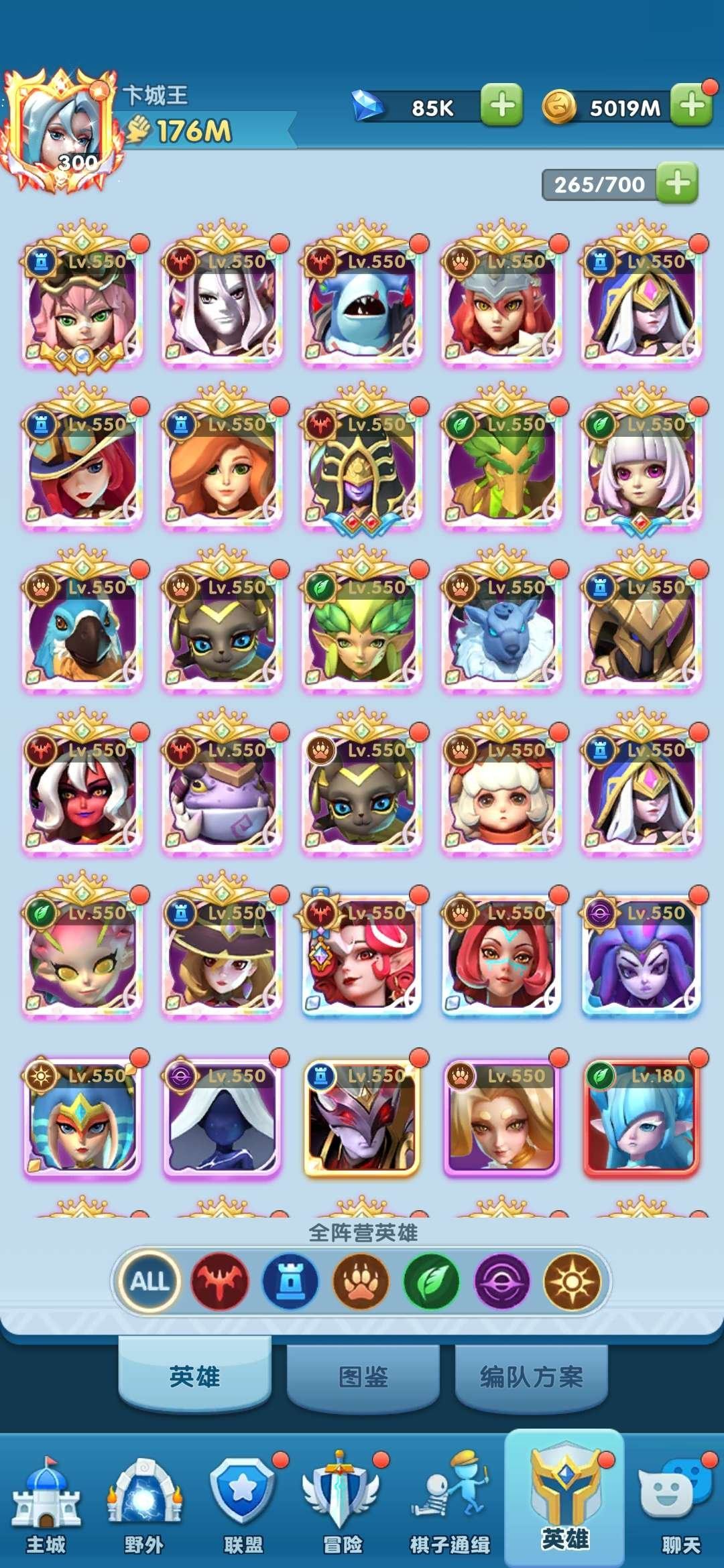
Task: Filter heroes by red bat faction
Action: click(220, 1281)
